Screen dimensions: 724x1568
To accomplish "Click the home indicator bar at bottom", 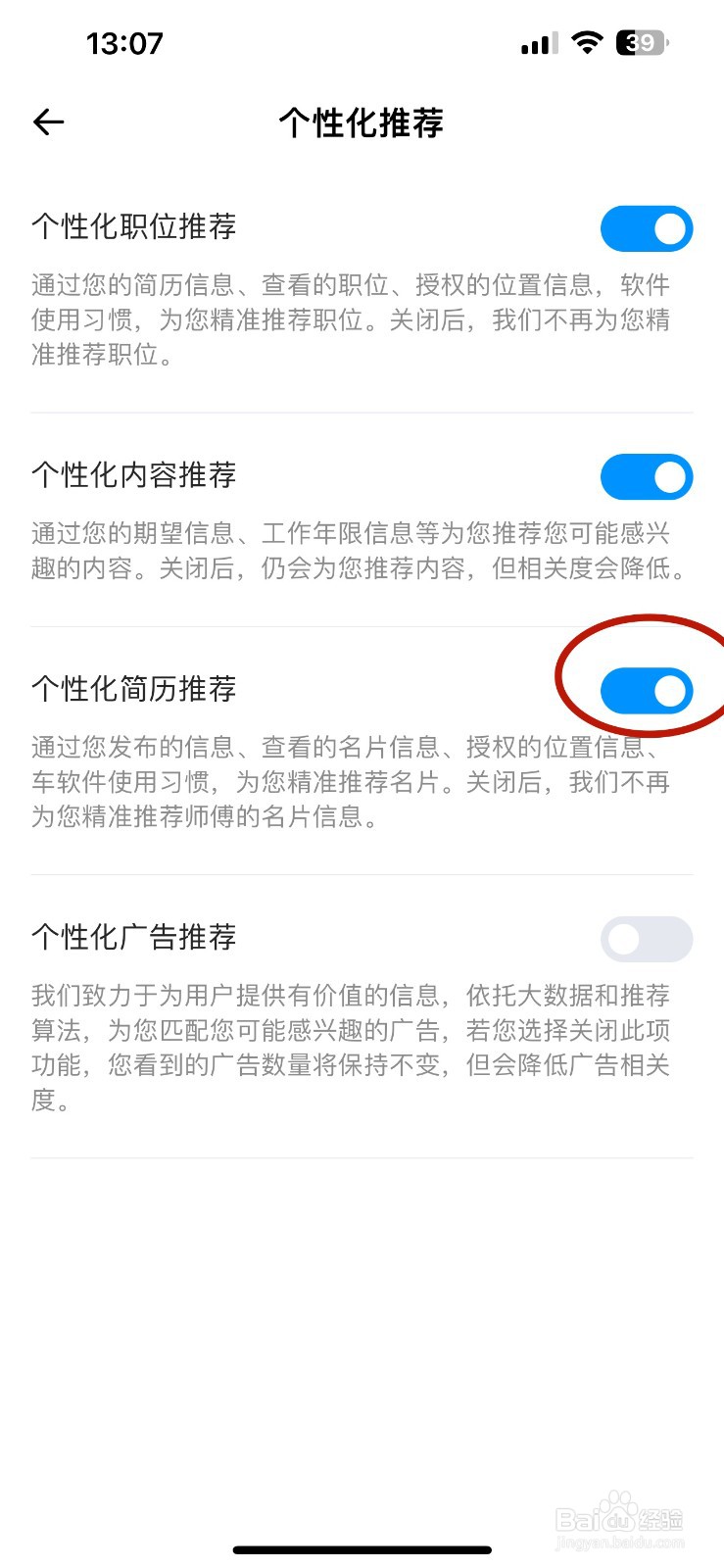I will point(362,1549).
